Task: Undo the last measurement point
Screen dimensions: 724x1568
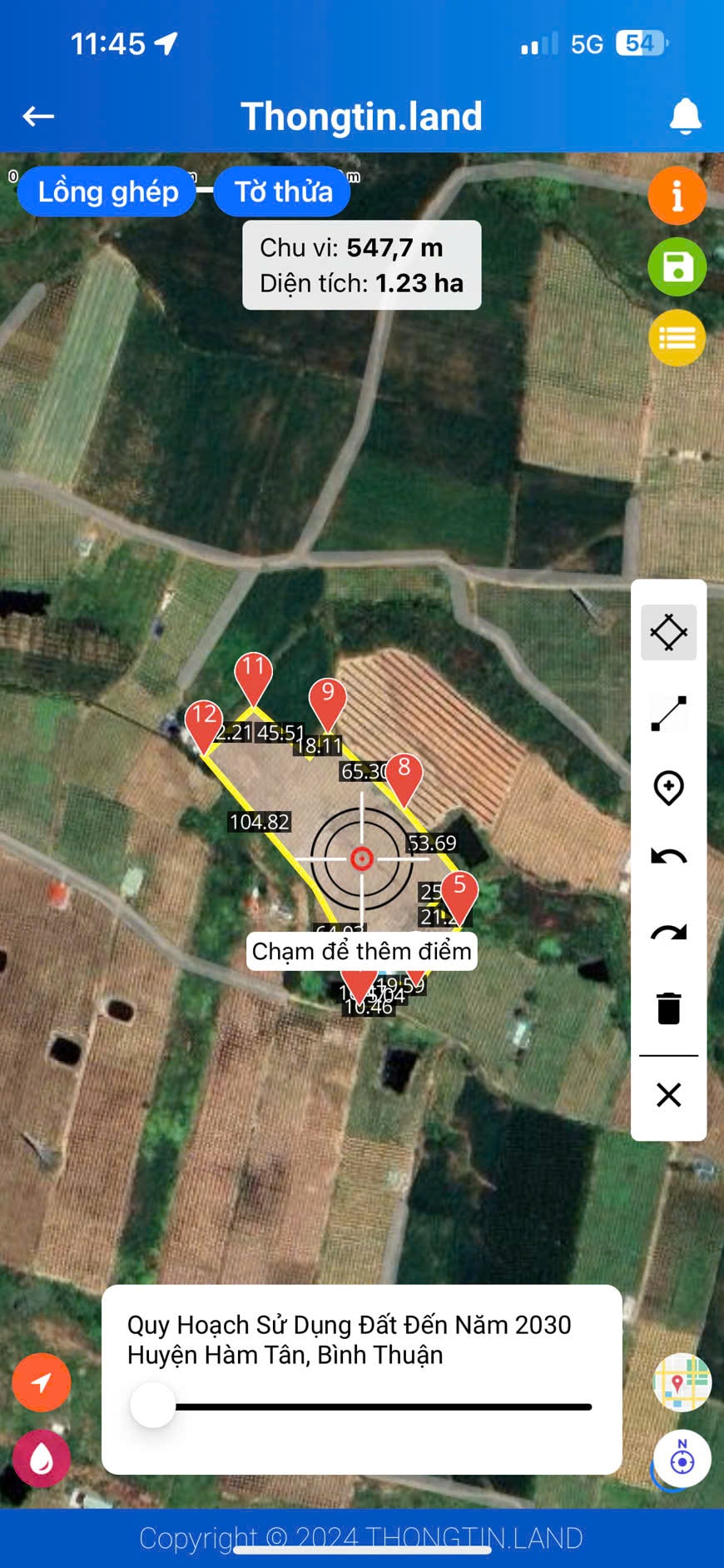Action: tap(669, 857)
